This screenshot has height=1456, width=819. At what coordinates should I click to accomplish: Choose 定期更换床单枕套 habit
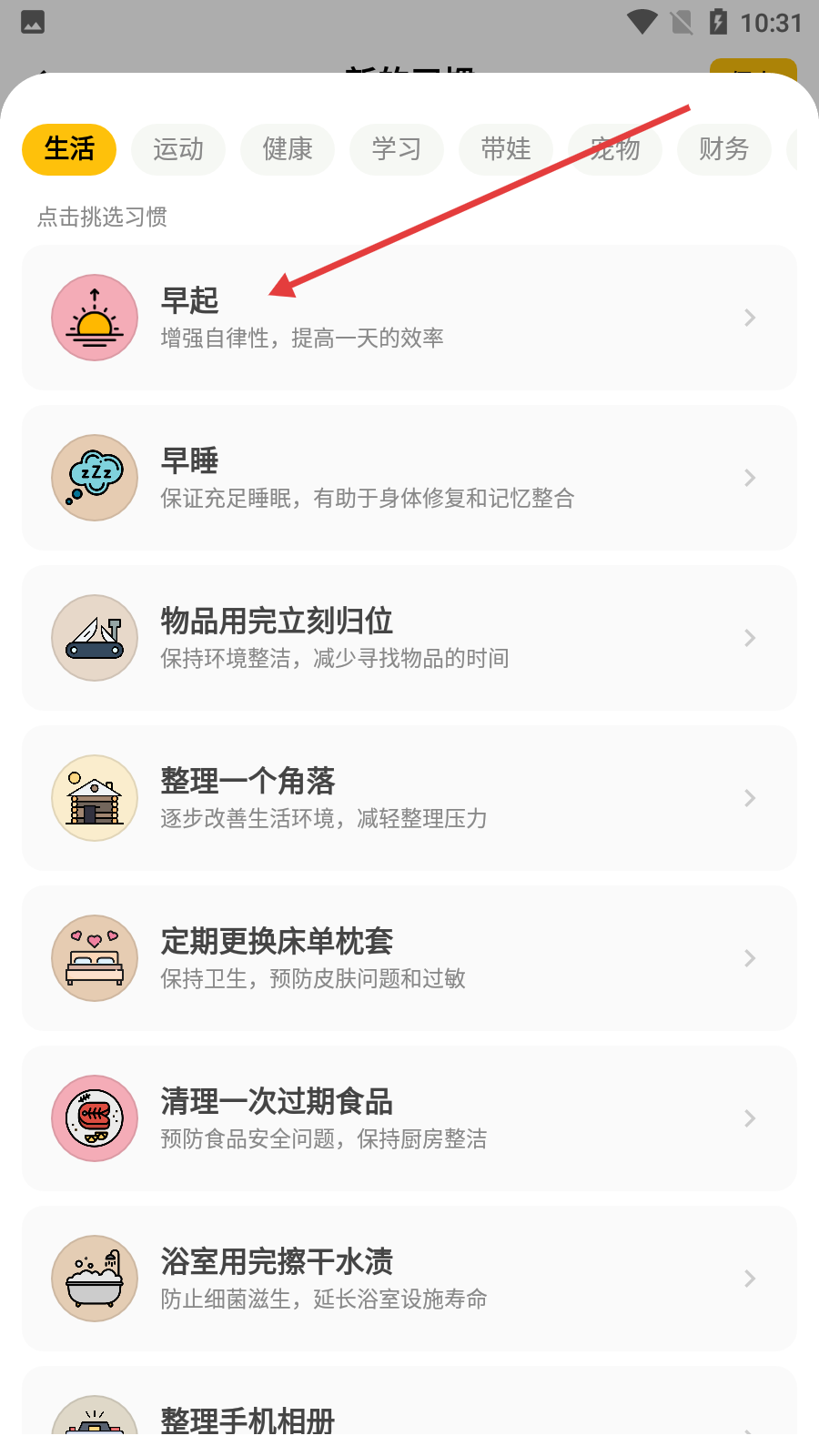[x=409, y=958]
